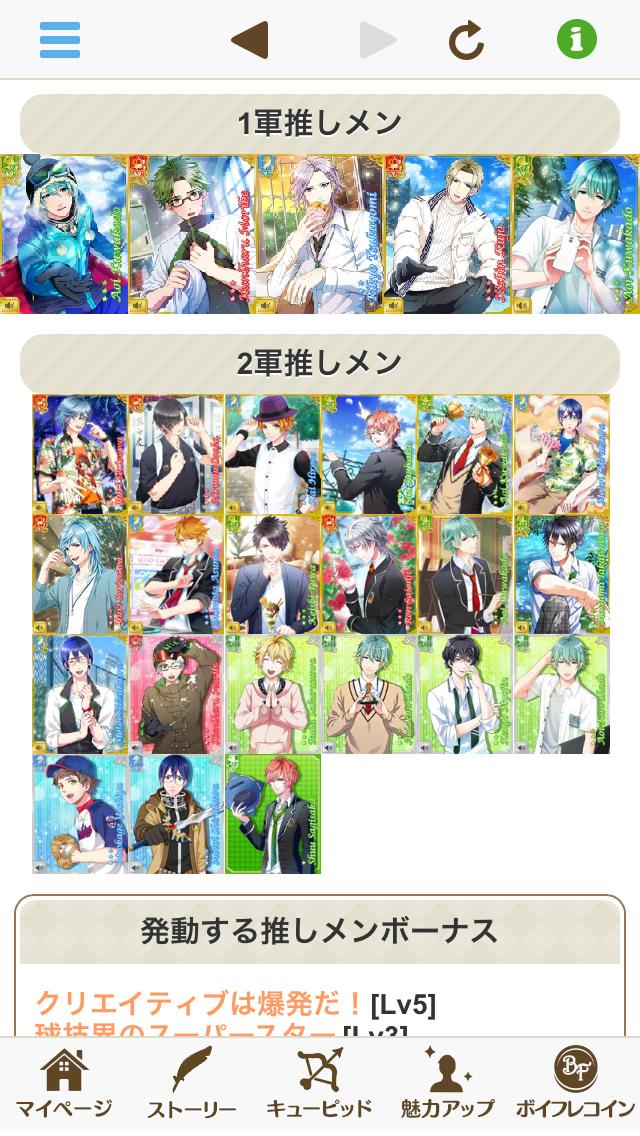
Task: Open the baseball player card with glove
Action: [x=80, y=814]
